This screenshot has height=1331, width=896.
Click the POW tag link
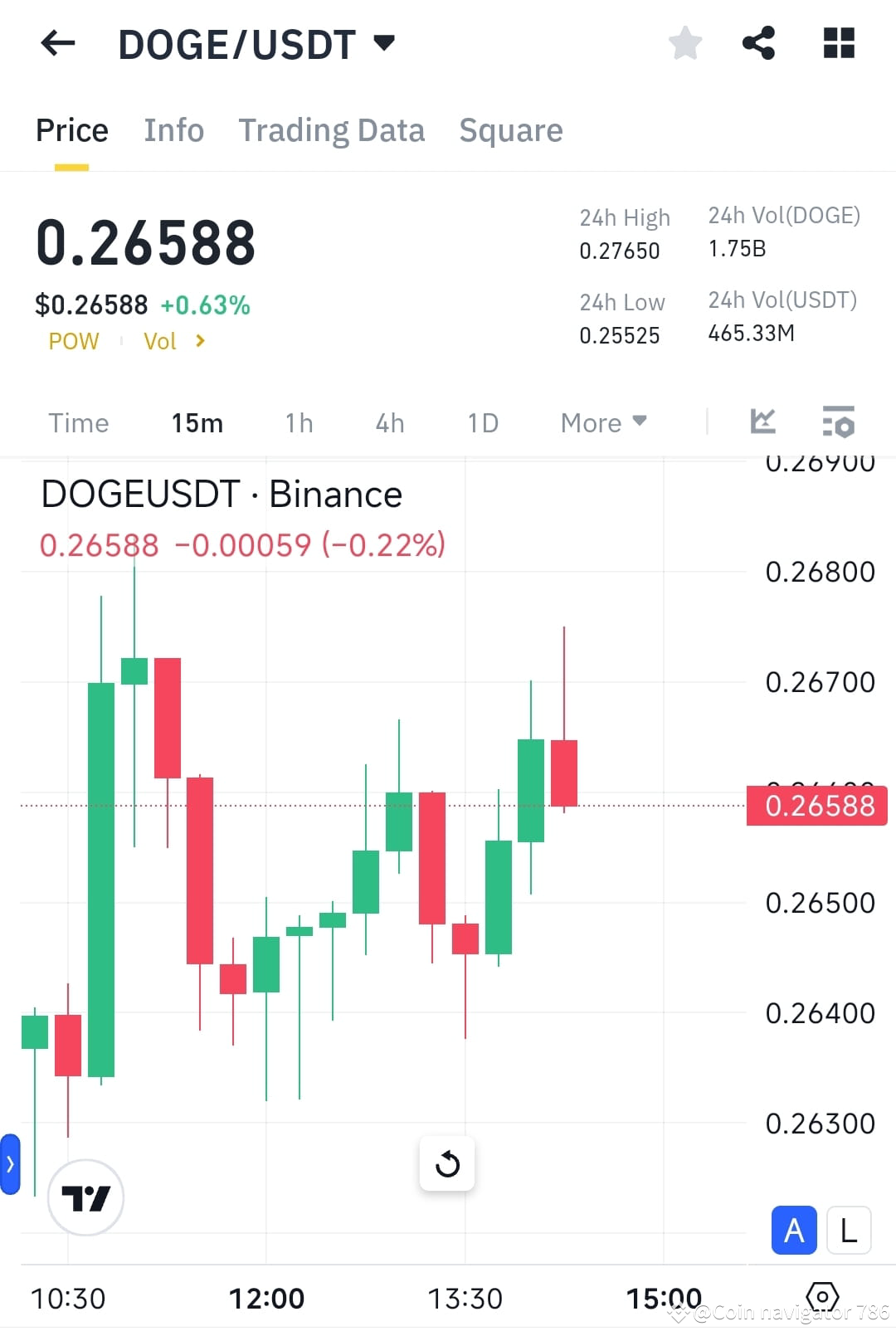point(74,341)
